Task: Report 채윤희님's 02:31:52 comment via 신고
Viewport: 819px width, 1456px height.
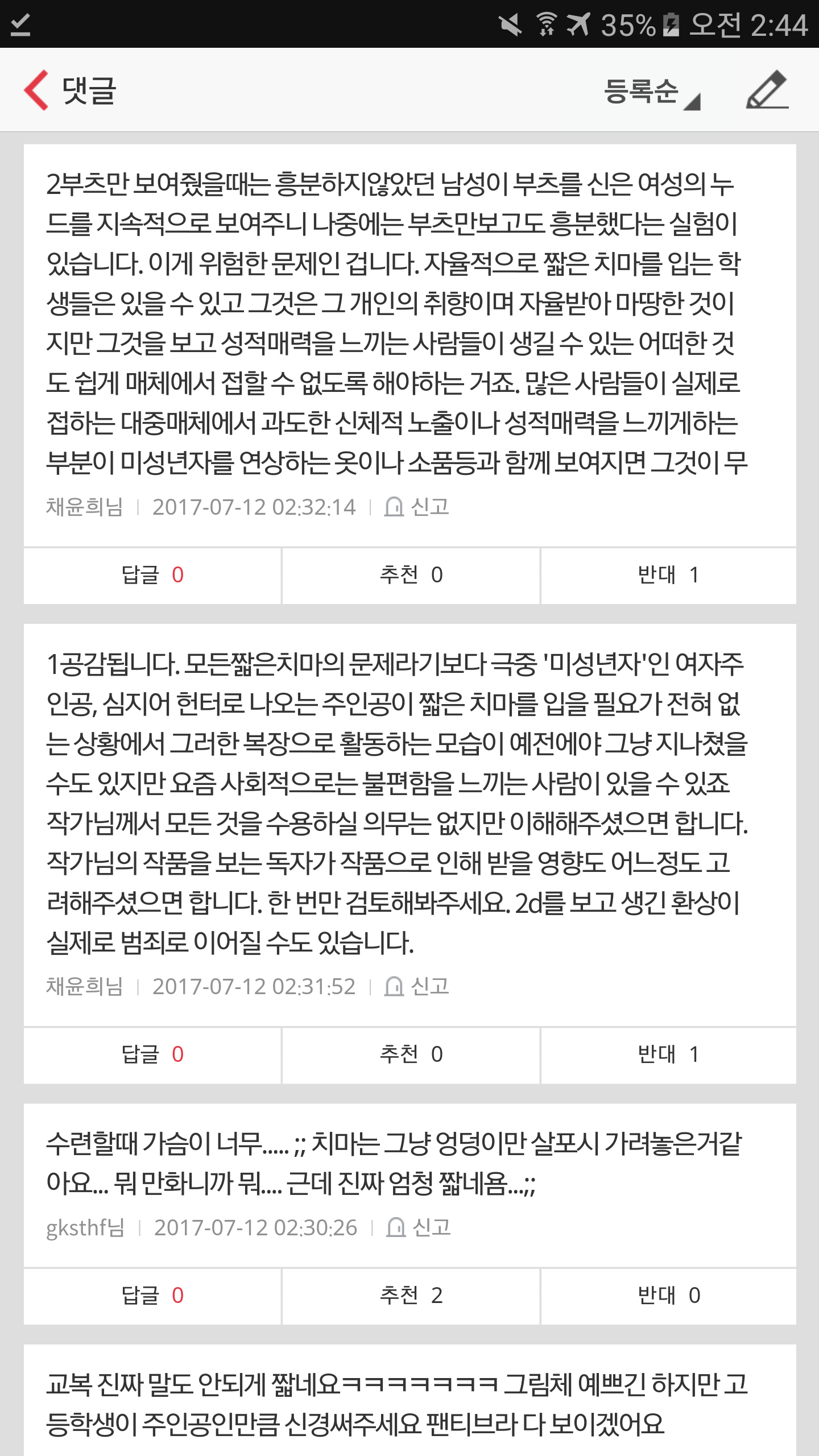Action: click(x=417, y=986)
